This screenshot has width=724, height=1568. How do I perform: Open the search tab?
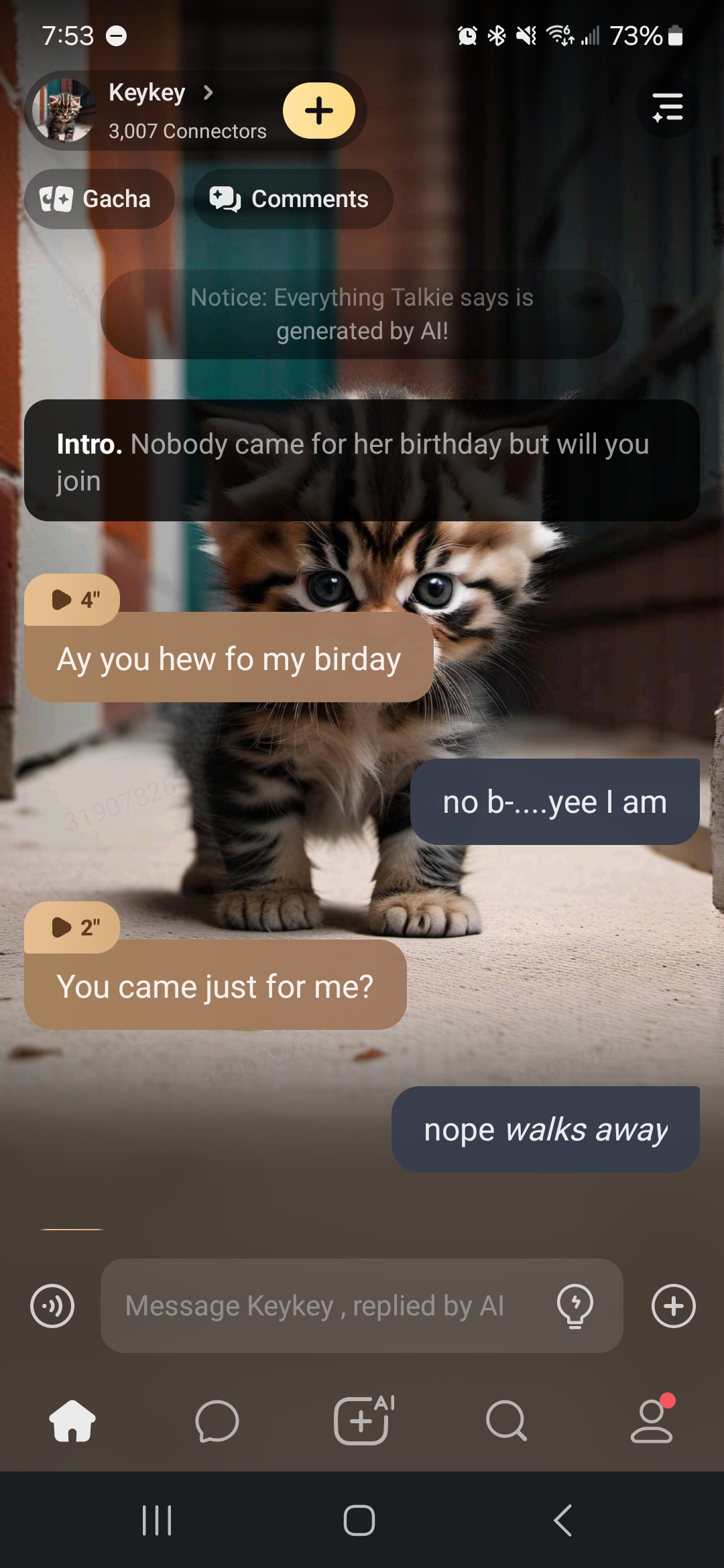coord(506,1421)
